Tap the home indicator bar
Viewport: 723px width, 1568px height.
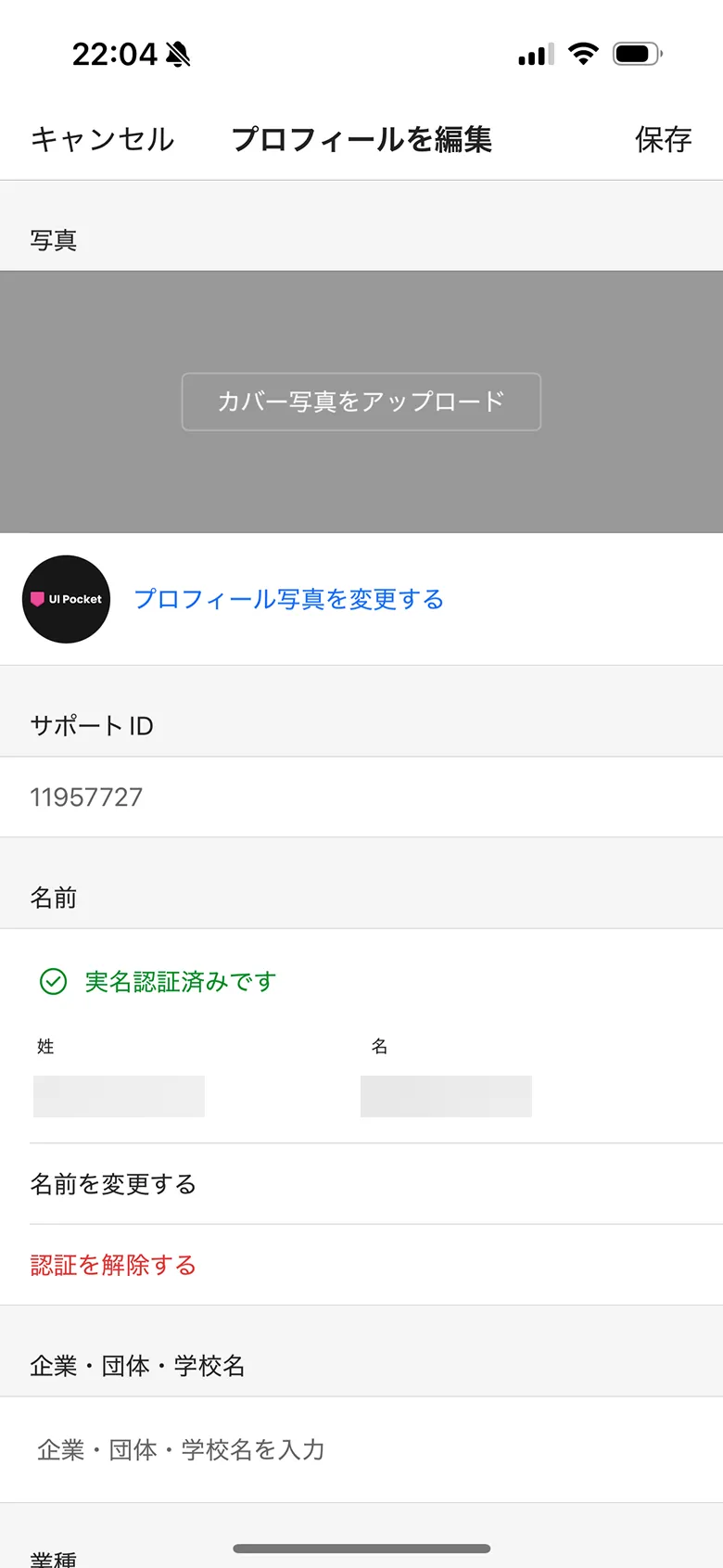[361, 1548]
